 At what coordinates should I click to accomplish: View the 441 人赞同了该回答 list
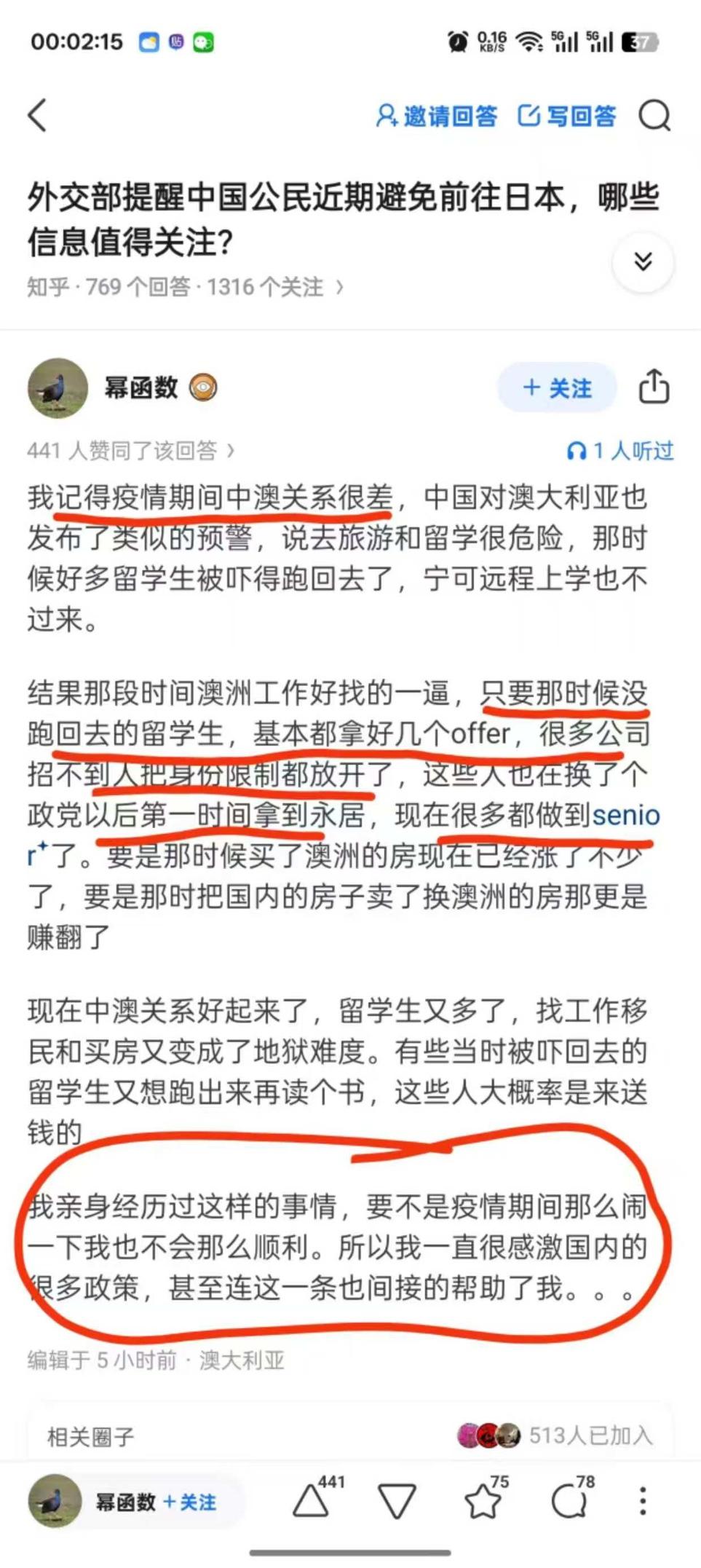point(131,451)
